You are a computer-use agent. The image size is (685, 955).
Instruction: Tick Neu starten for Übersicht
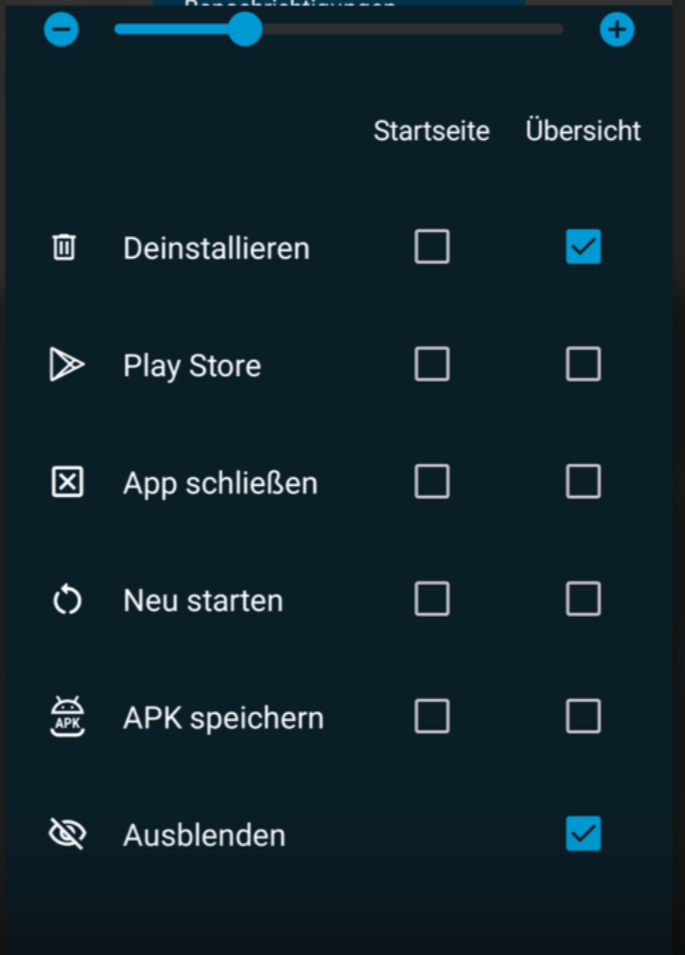583,600
